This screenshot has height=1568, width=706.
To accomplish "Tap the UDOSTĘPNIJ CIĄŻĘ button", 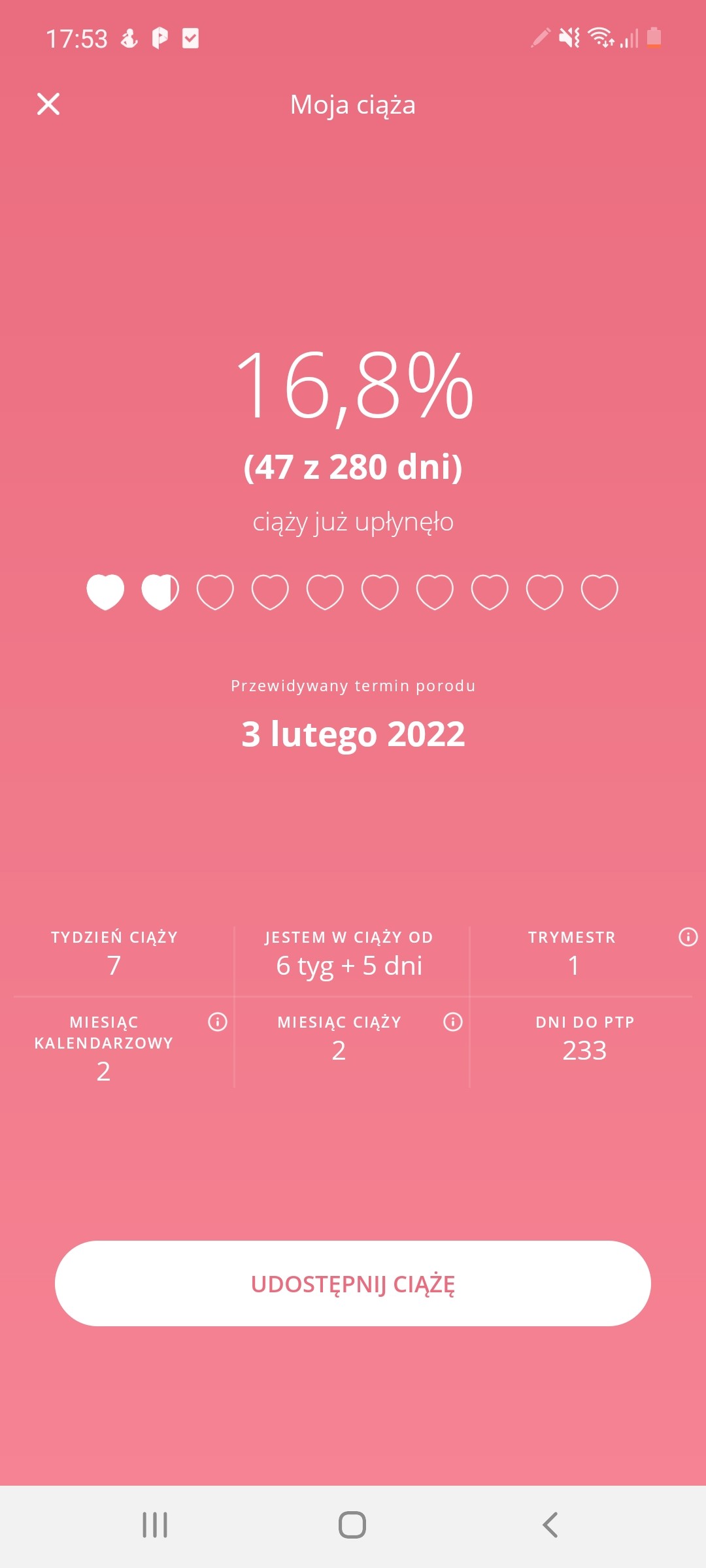I will click(x=353, y=1284).
